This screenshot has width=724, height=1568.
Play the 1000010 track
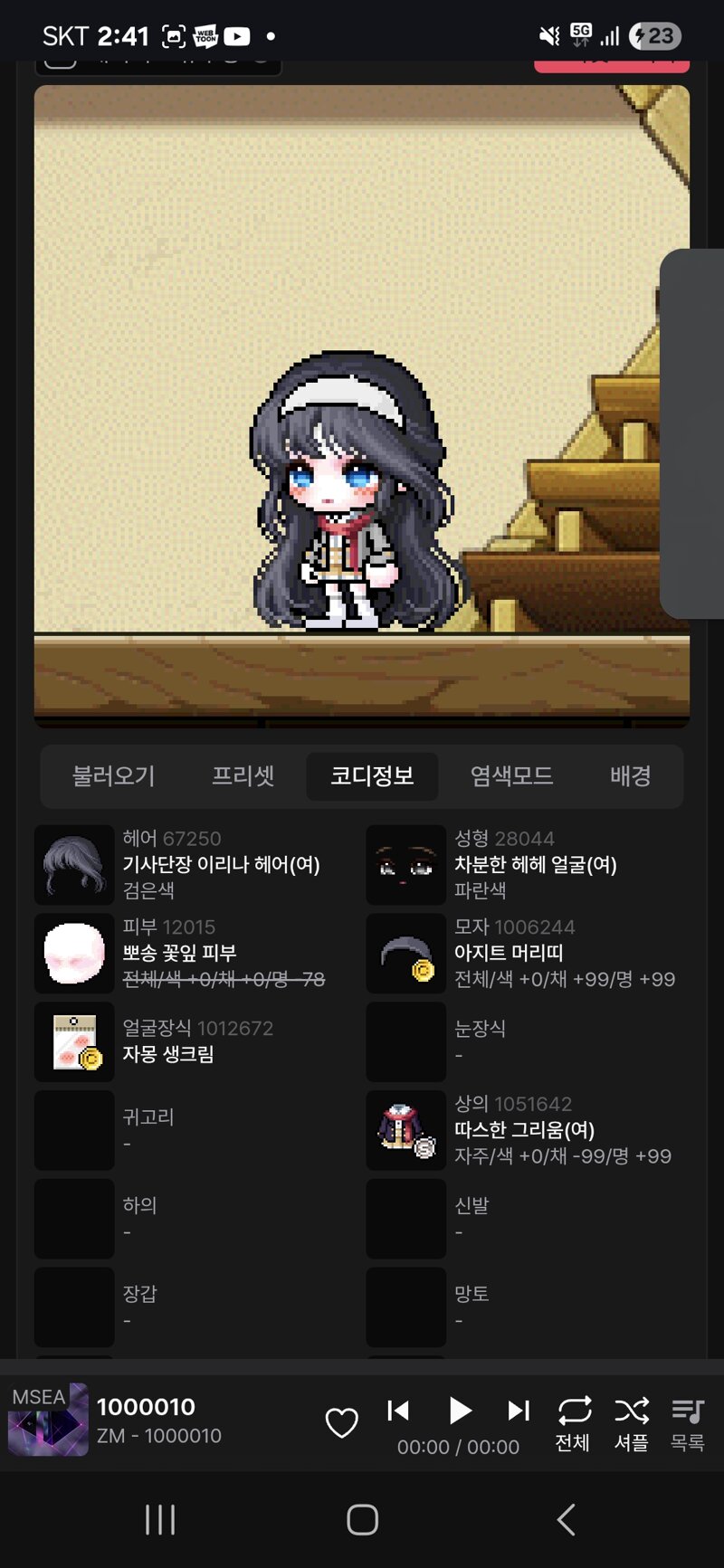point(459,1410)
